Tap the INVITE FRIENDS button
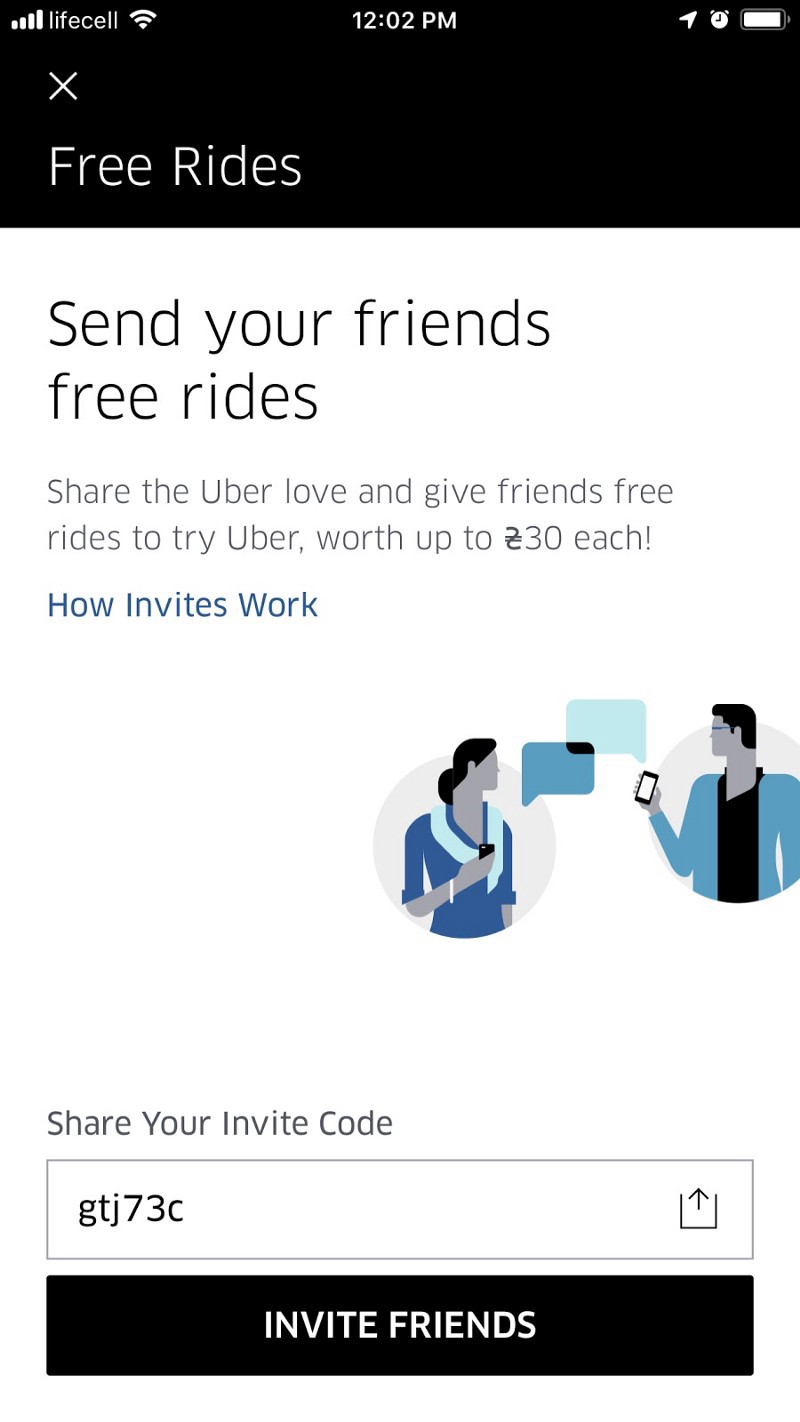 pos(399,1325)
